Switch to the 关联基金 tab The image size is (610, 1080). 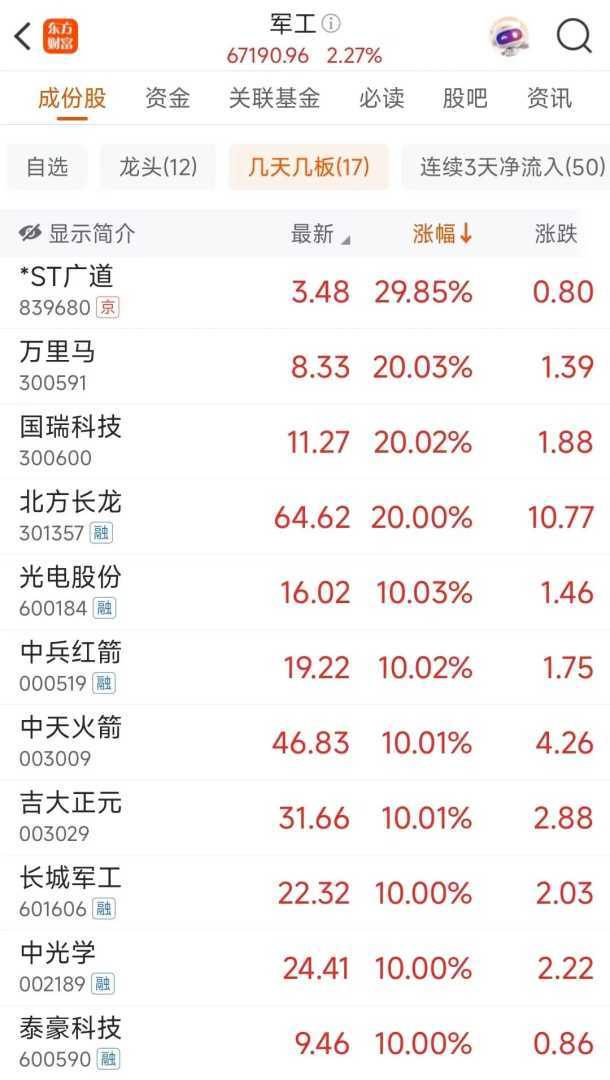coord(274,98)
